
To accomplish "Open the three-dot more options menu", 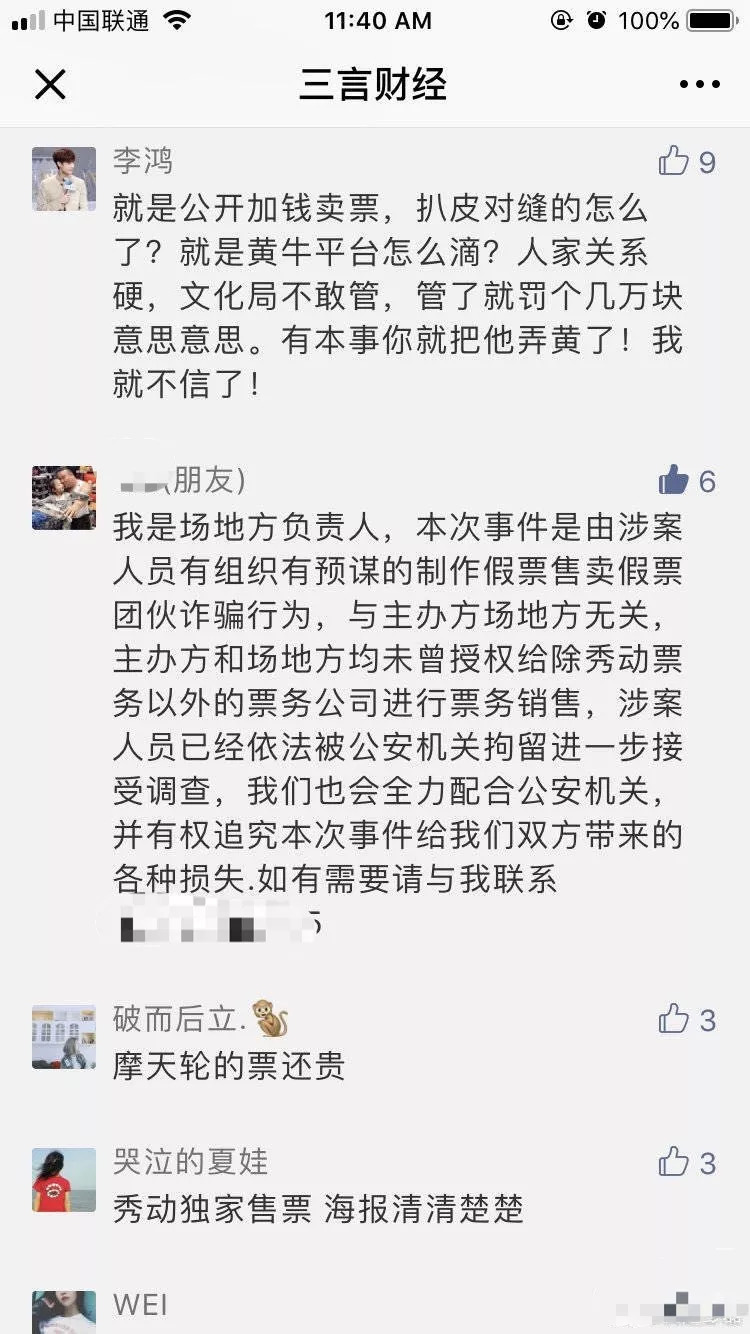I will point(699,85).
